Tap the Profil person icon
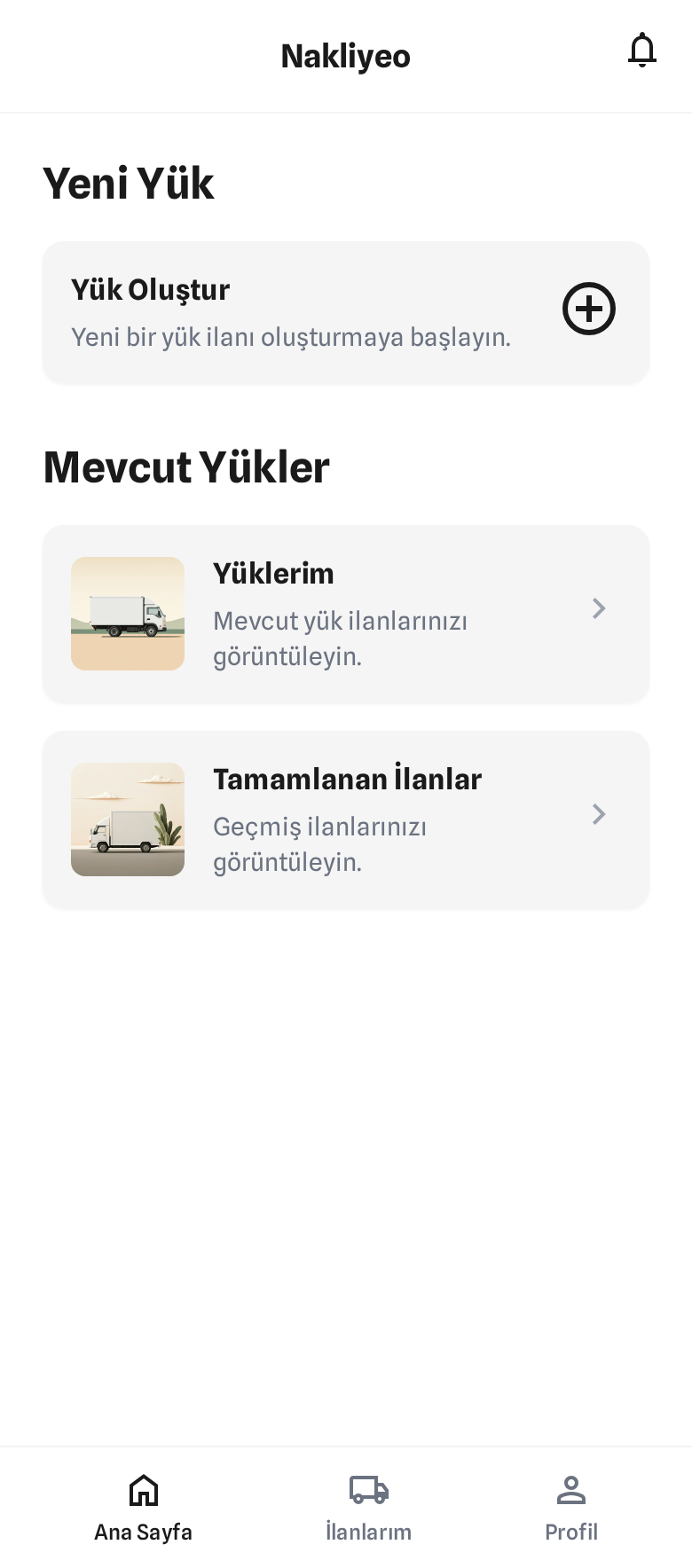The height and width of the screenshot is (1568, 692). click(x=571, y=1489)
